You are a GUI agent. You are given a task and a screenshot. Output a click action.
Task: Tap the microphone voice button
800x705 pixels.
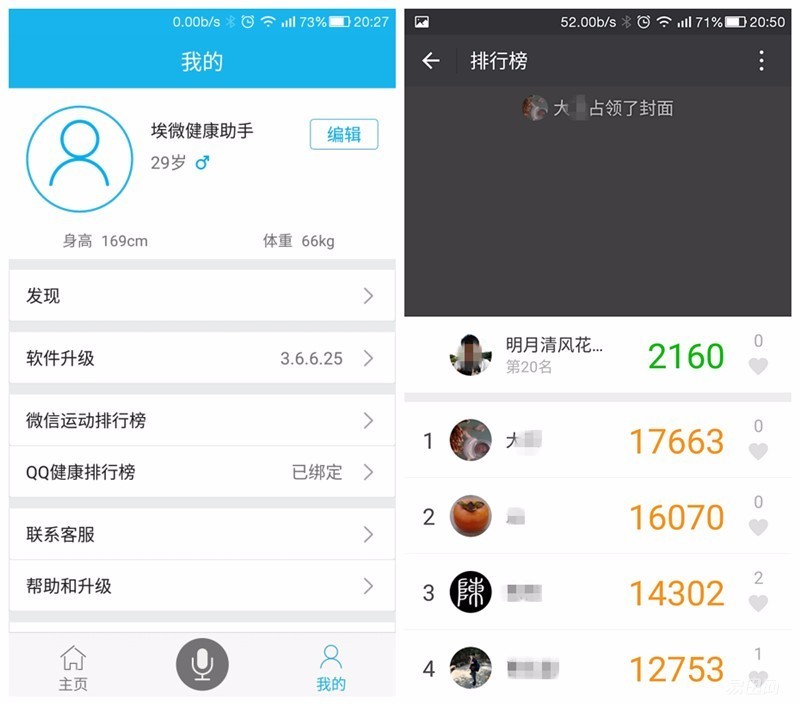coord(202,664)
